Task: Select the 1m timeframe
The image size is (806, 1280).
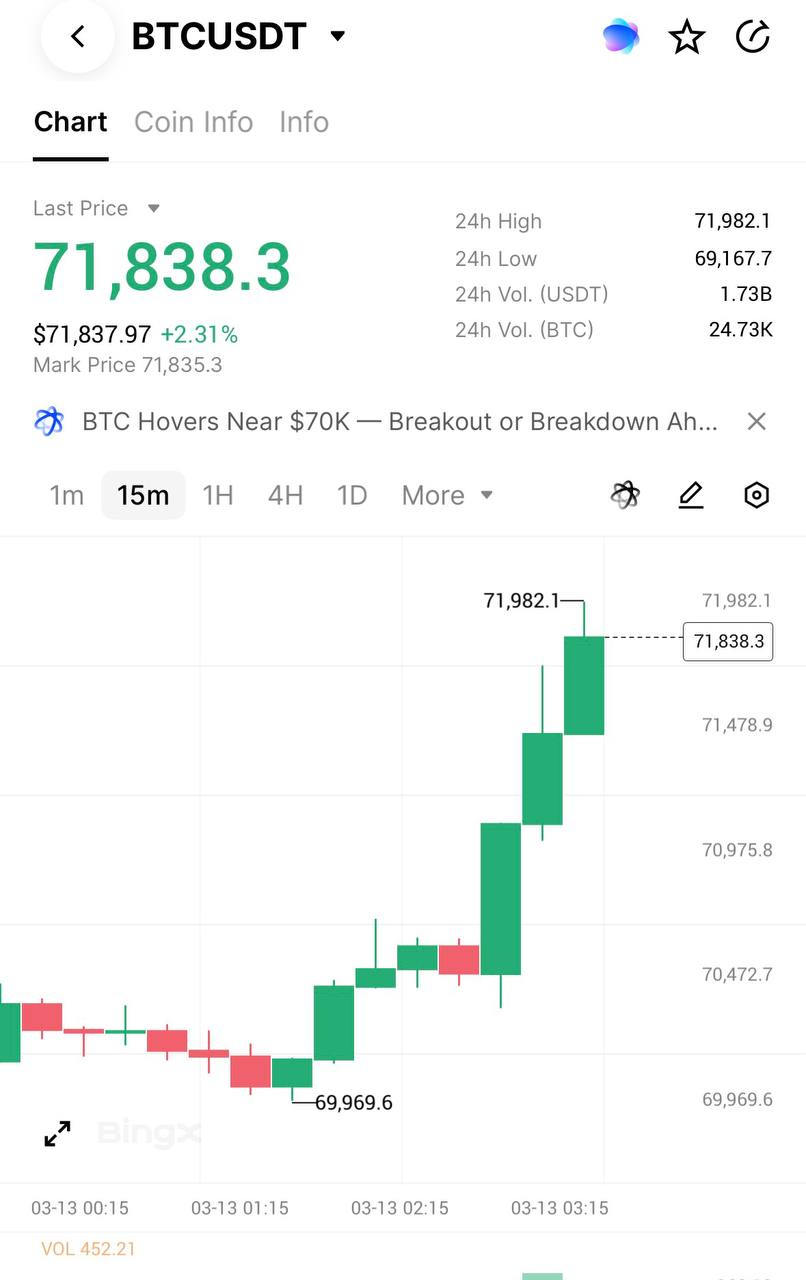Action: tap(67, 495)
